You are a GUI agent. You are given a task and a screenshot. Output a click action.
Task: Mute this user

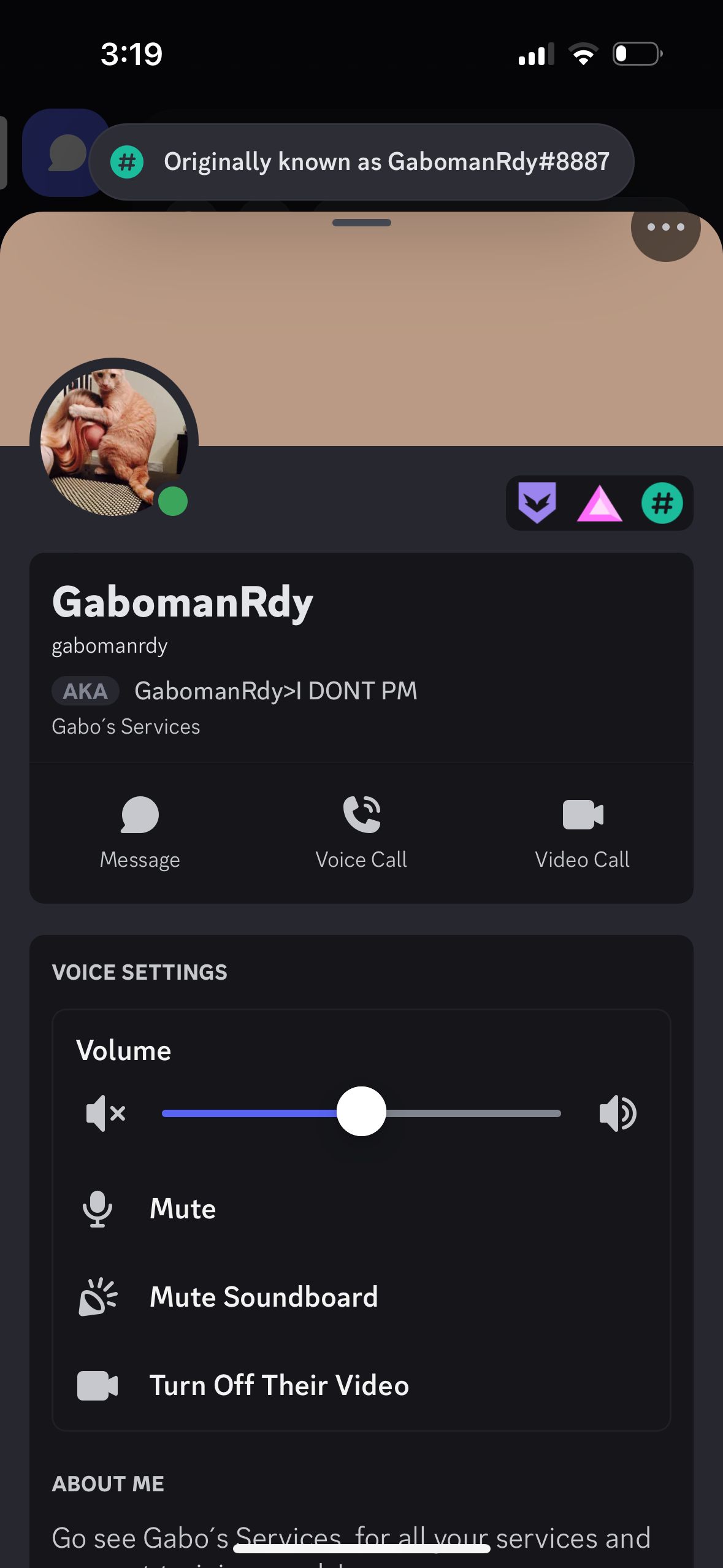tap(182, 1209)
